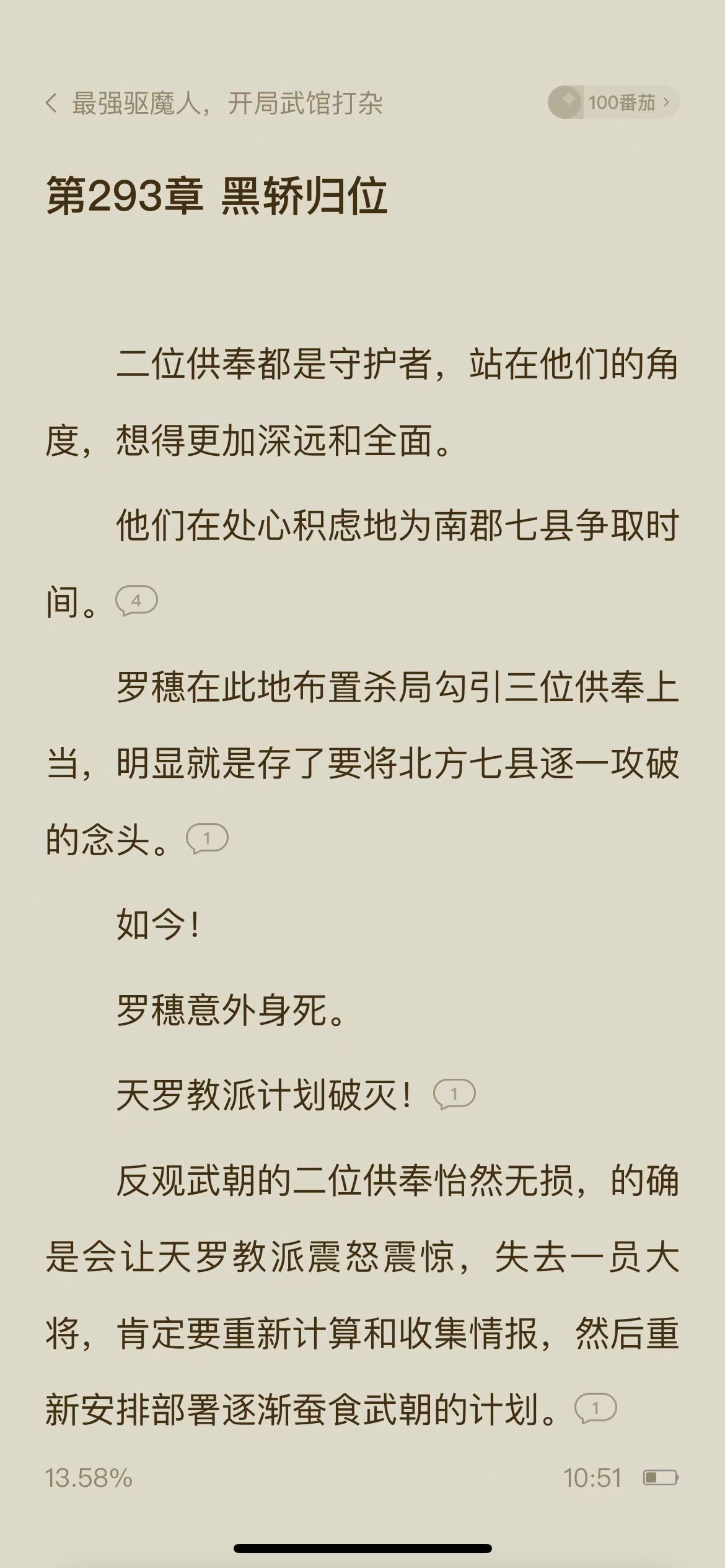Open the comment bubble after 天罗教派计划破灭

click(454, 1094)
